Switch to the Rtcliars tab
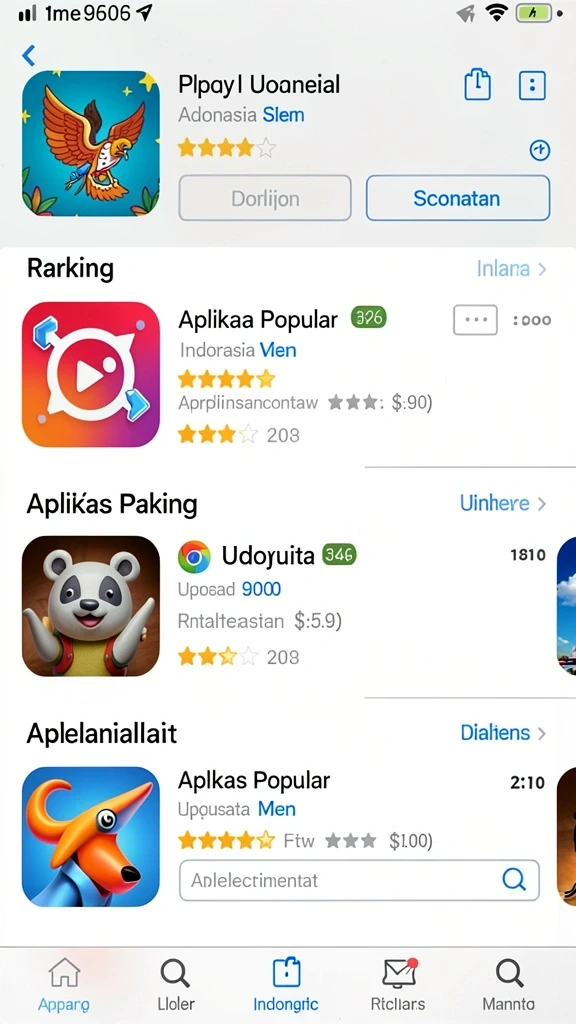The image size is (576, 1024). coord(398,985)
